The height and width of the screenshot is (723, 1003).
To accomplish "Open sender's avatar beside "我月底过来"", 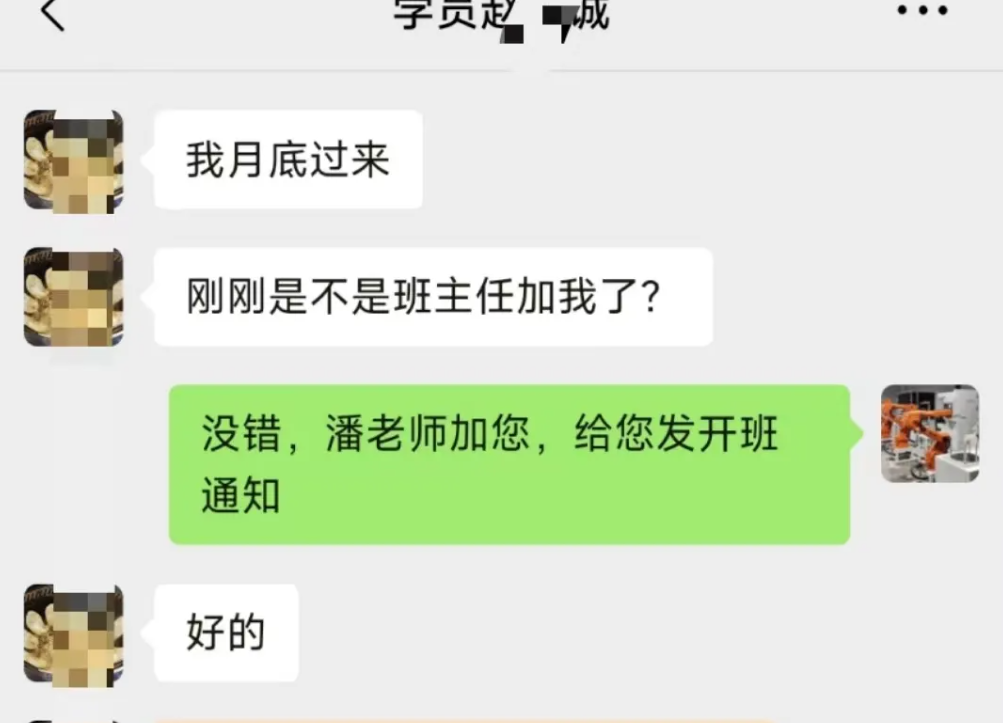I will click(74, 161).
